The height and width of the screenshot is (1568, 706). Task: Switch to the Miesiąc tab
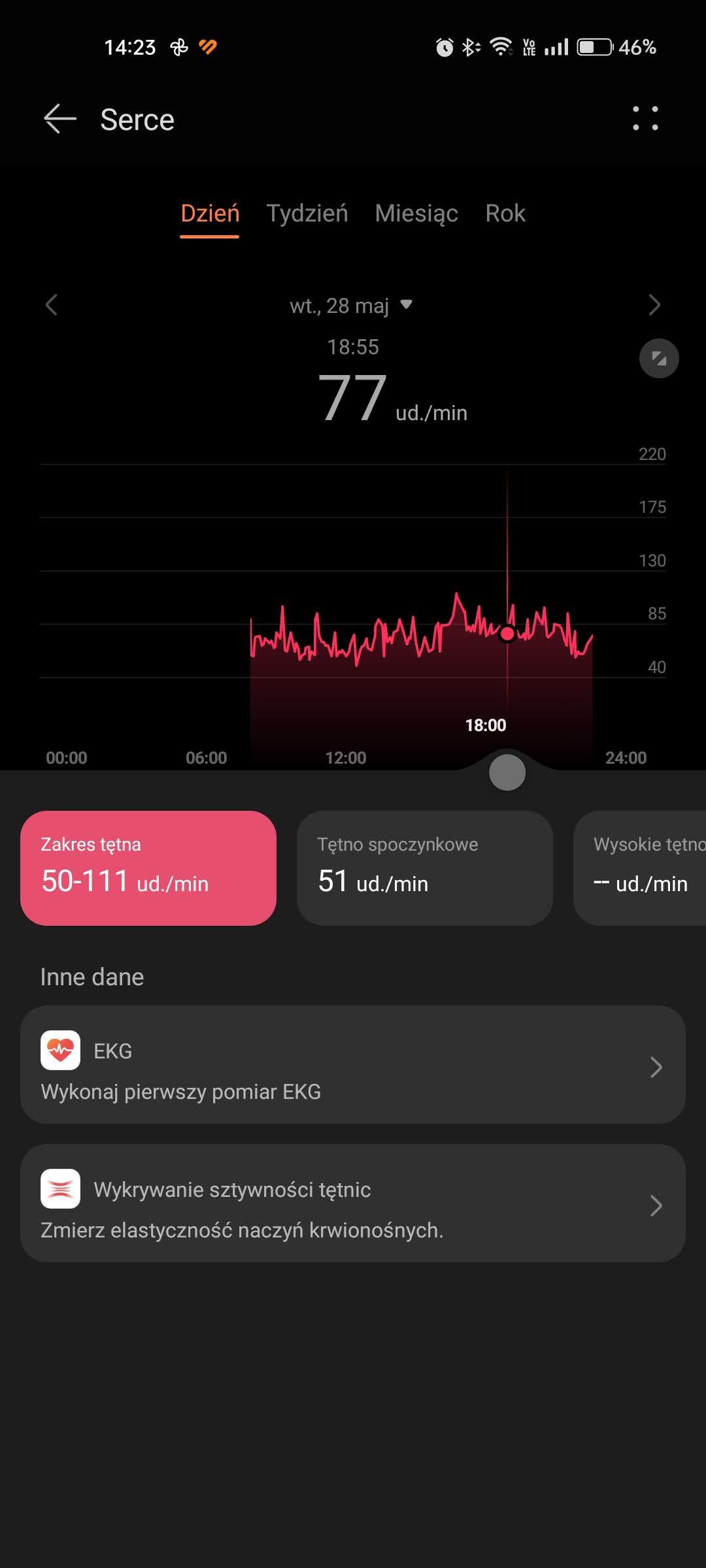[x=416, y=214]
